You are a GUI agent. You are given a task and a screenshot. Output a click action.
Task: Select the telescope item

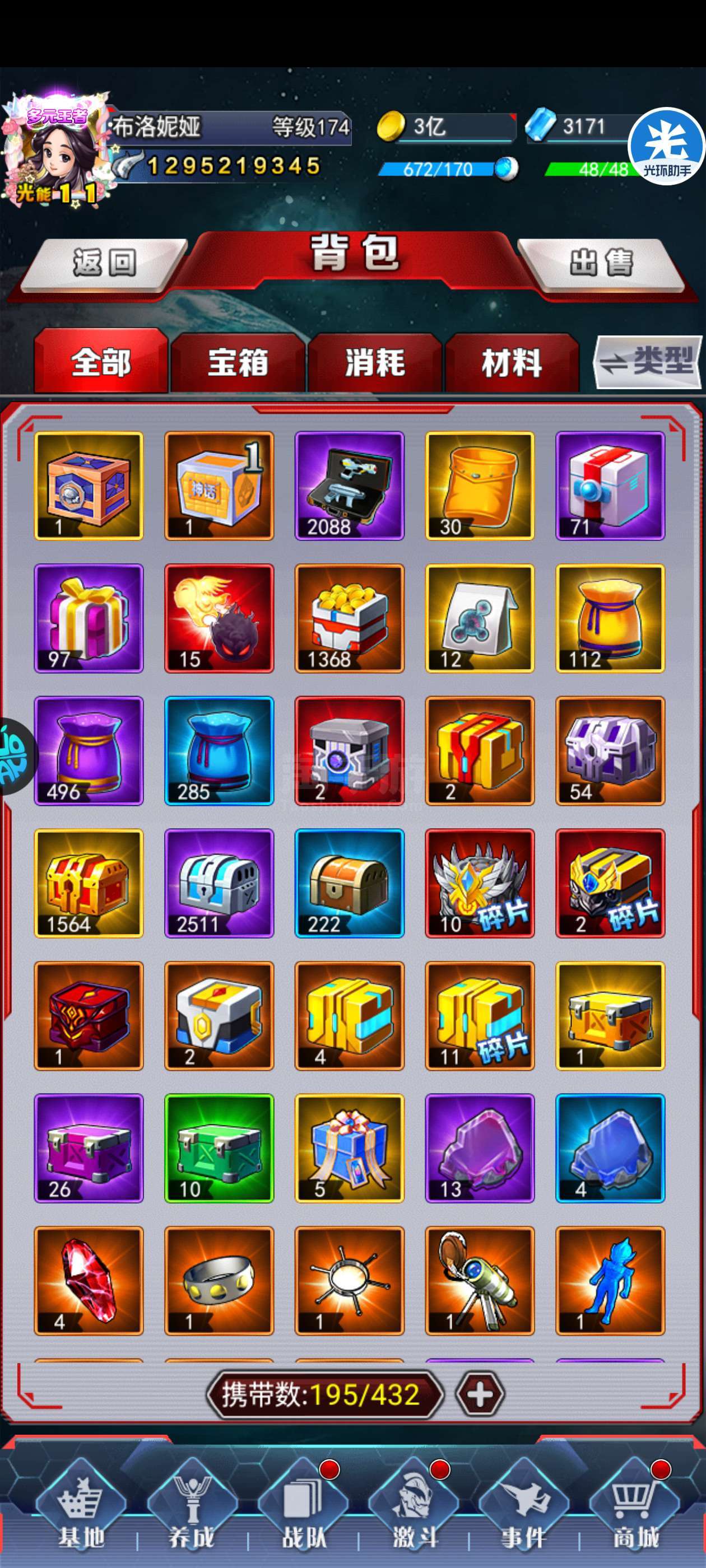pos(480,1281)
